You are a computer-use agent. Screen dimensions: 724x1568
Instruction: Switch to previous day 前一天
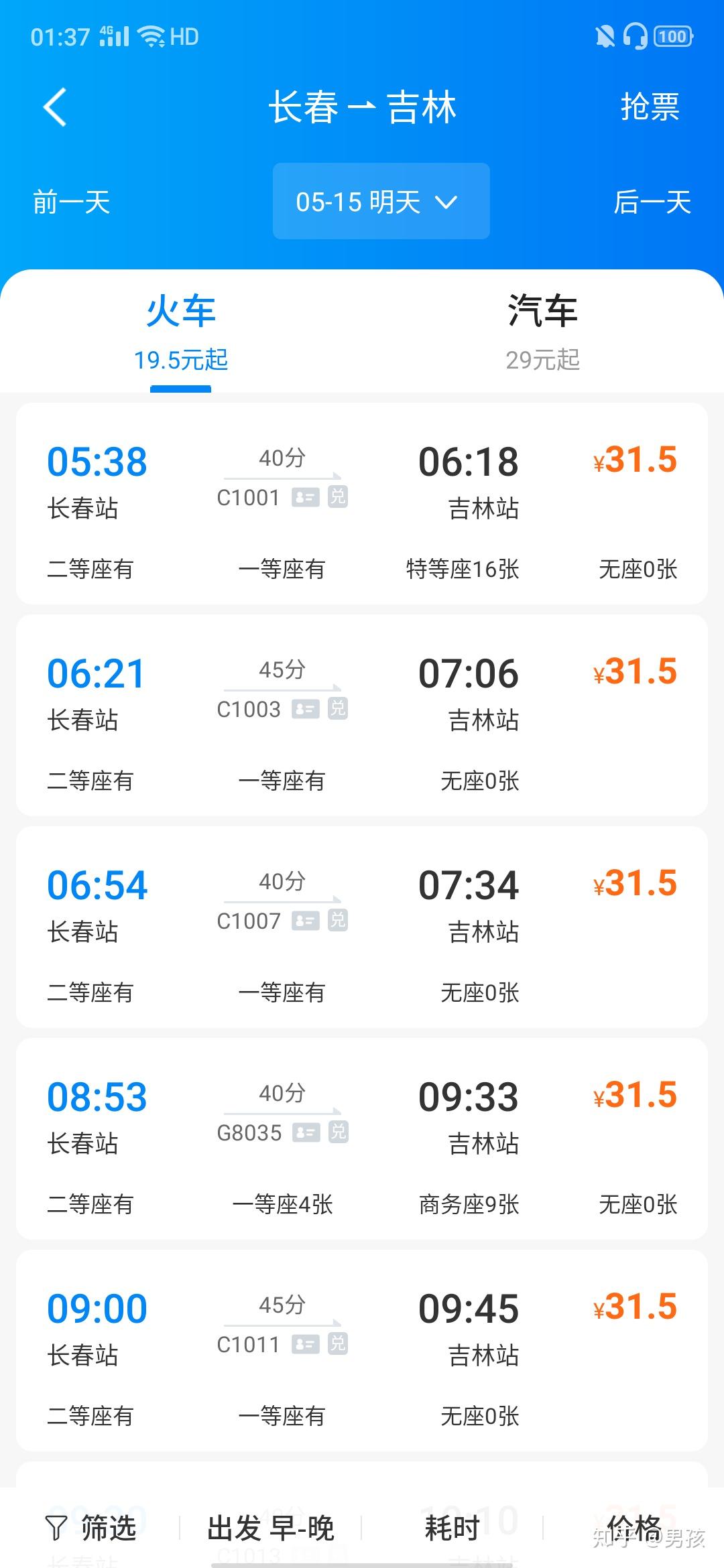coord(72,202)
